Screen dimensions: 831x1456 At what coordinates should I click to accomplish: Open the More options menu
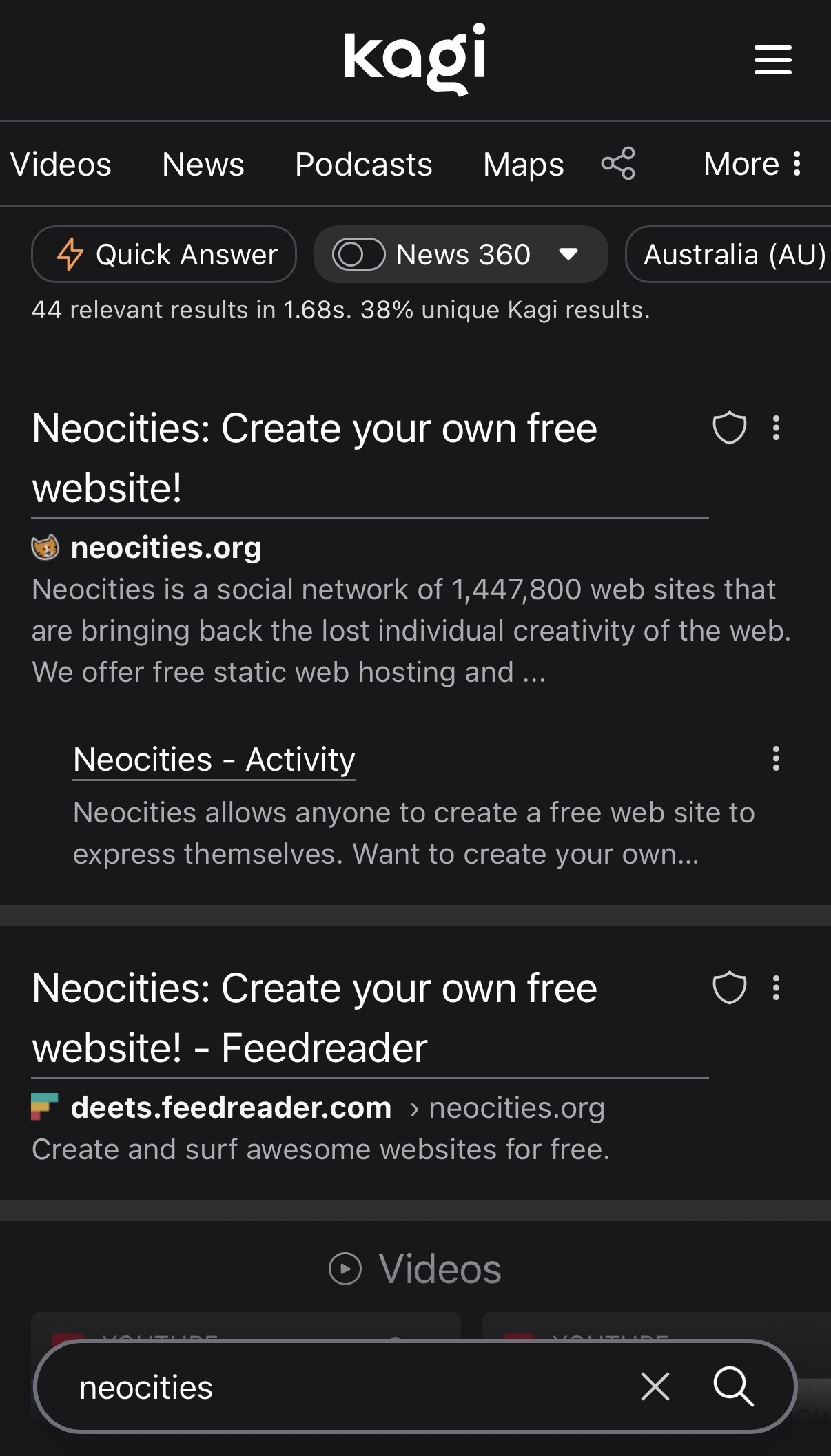pos(752,164)
